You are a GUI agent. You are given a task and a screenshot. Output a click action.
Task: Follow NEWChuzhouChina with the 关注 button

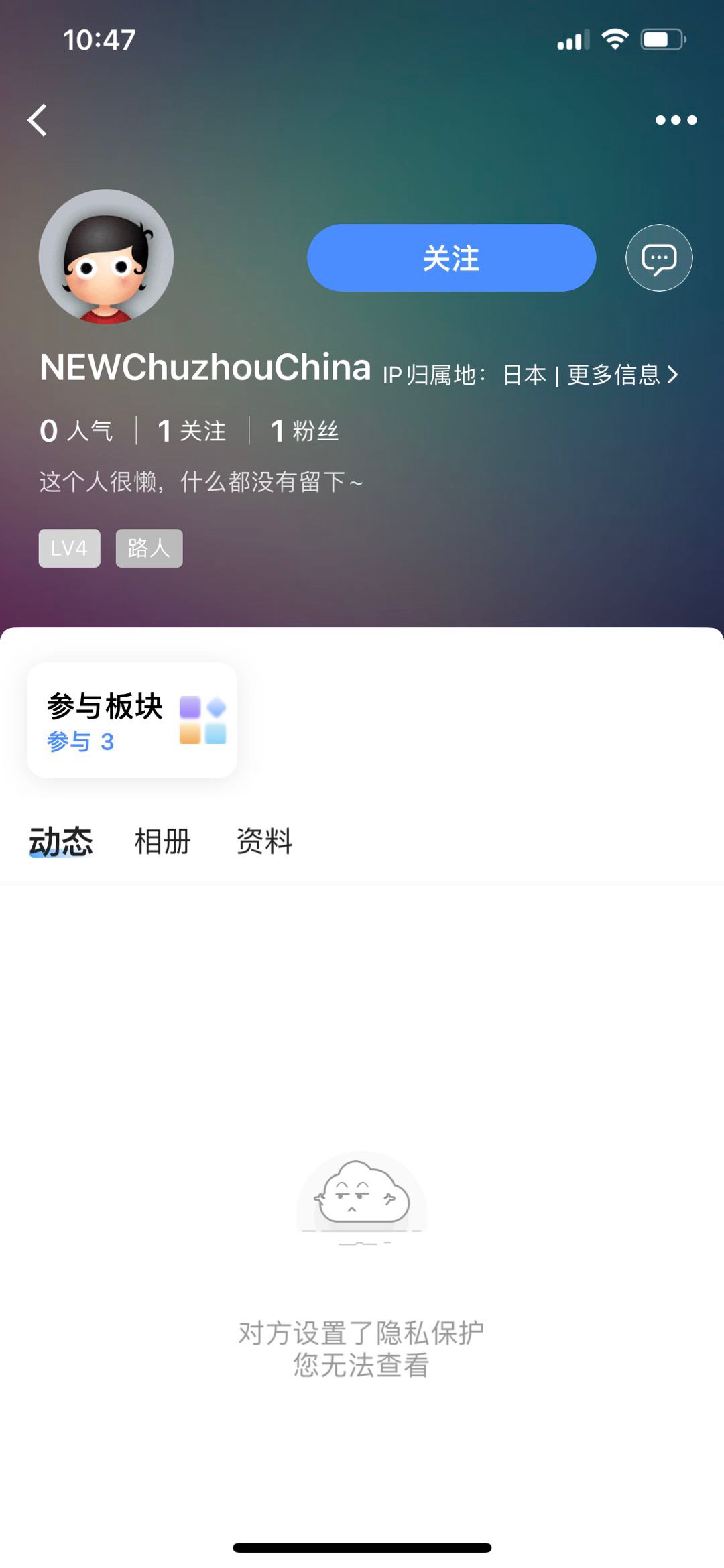451,258
